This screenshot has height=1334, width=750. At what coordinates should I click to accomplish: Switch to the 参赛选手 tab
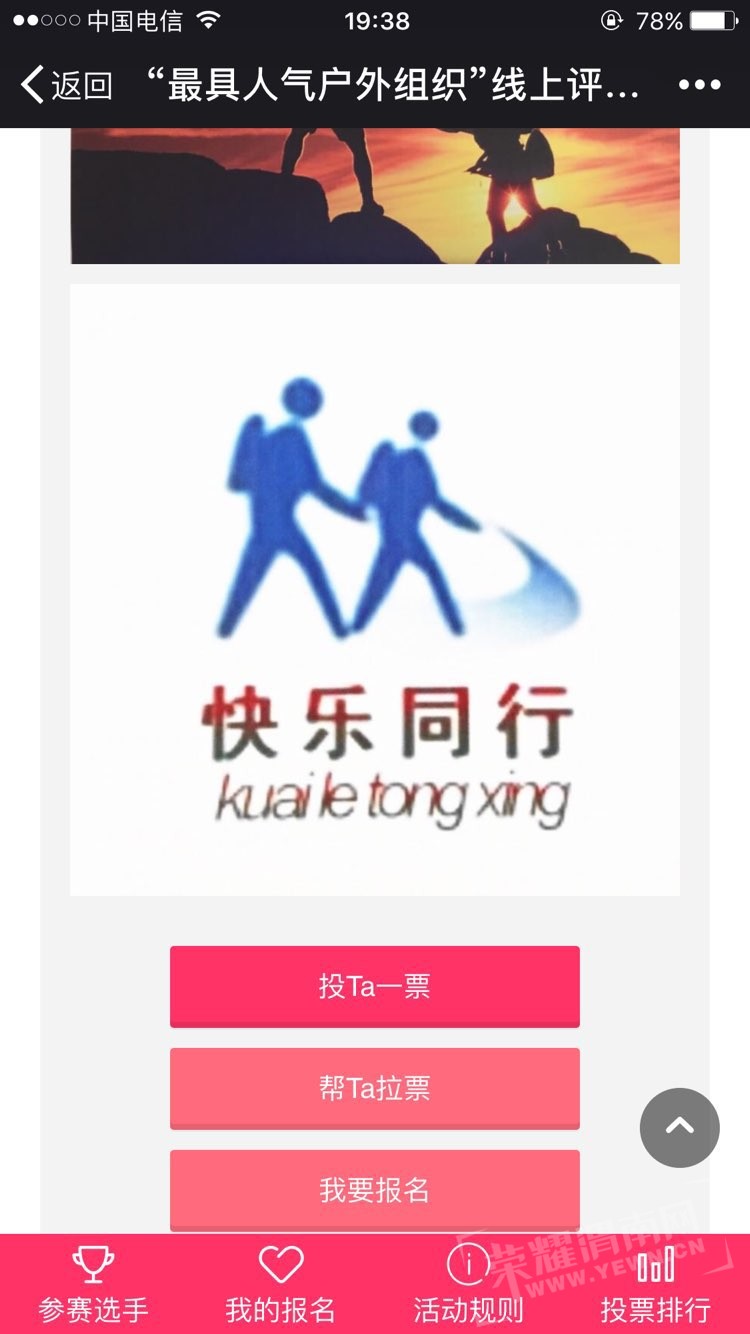click(x=93, y=1284)
